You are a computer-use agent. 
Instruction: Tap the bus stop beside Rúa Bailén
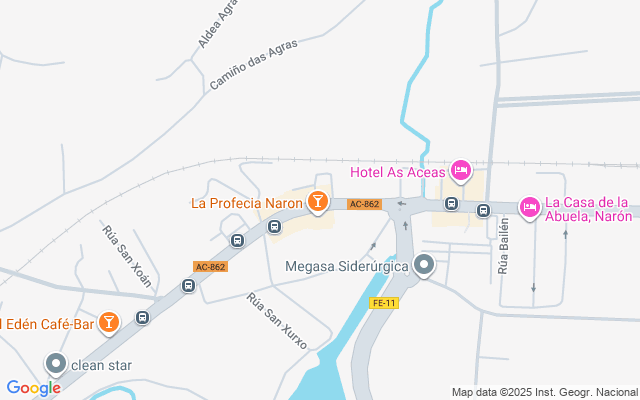coord(484,211)
